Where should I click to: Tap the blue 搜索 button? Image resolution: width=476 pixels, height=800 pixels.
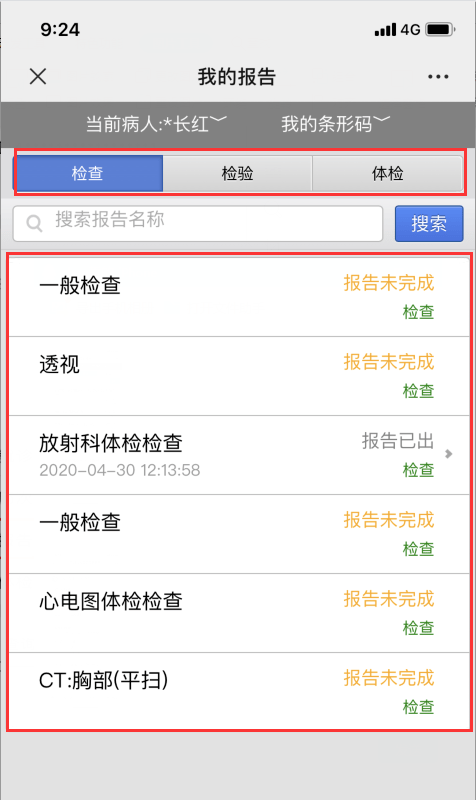coord(429,223)
